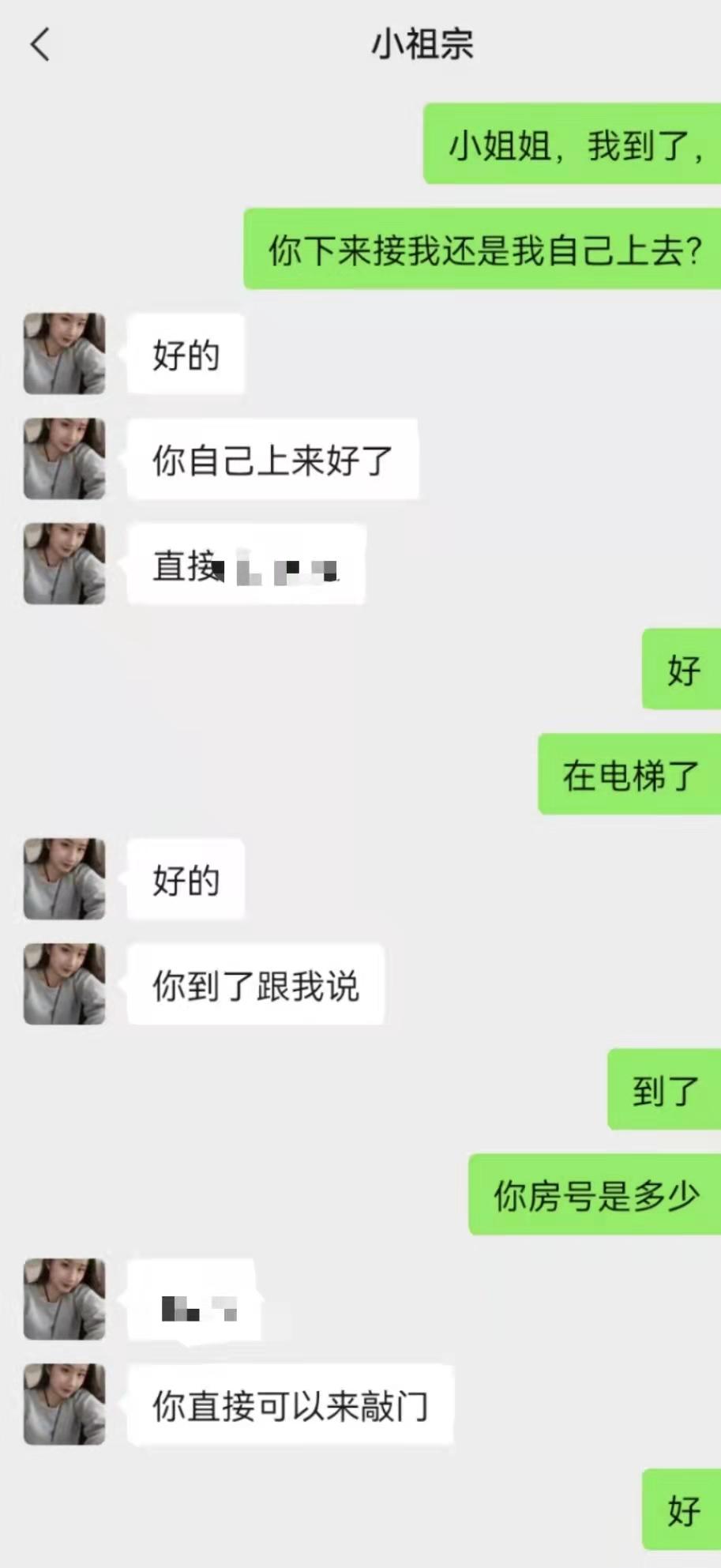The width and height of the screenshot is (721, 1568).
Task: Tap the "你直接可以来敲门" bubble
Action: (x=291, y=1406)
